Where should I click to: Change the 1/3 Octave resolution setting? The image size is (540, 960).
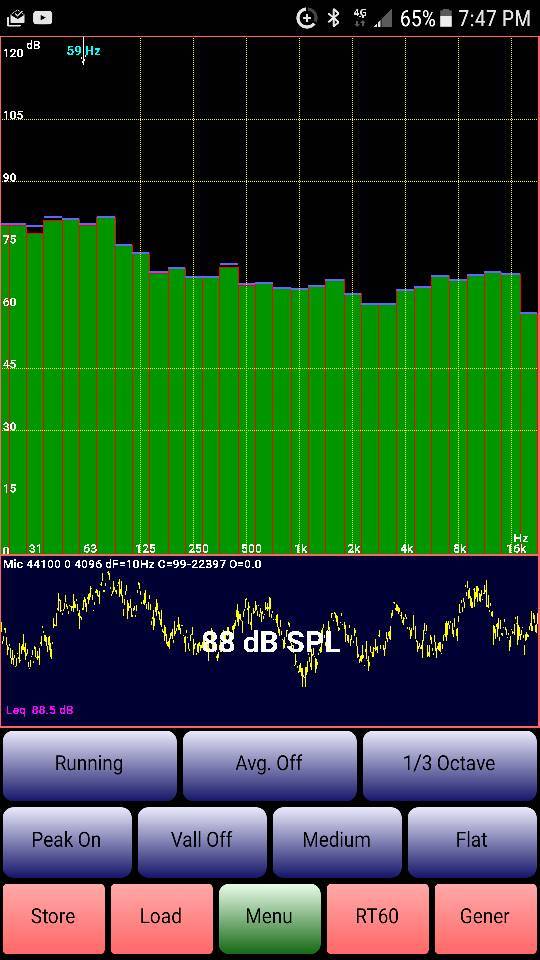coord(450,765)
